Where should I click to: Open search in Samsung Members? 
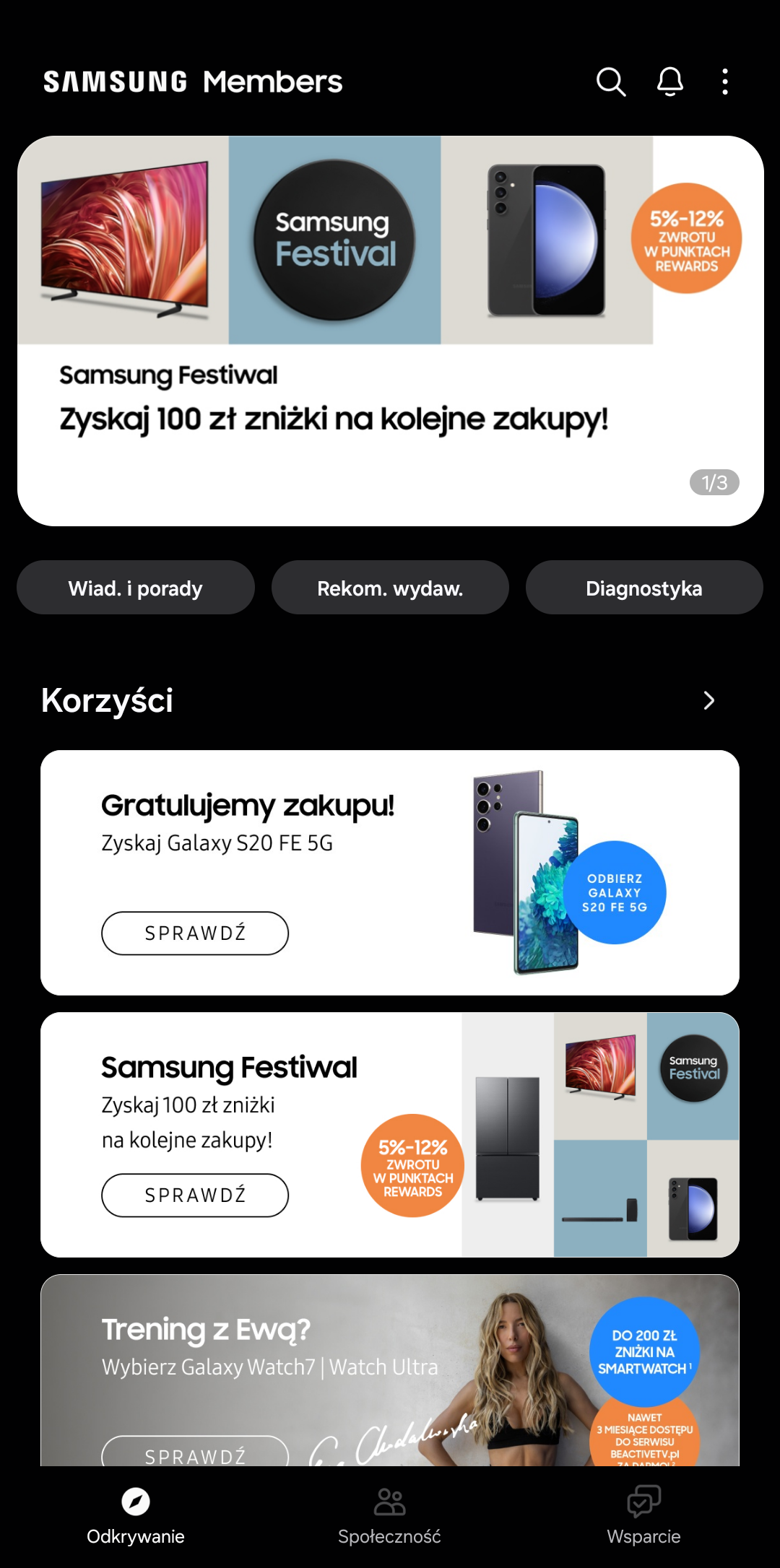pyautogui.click(x=610, y=81)
